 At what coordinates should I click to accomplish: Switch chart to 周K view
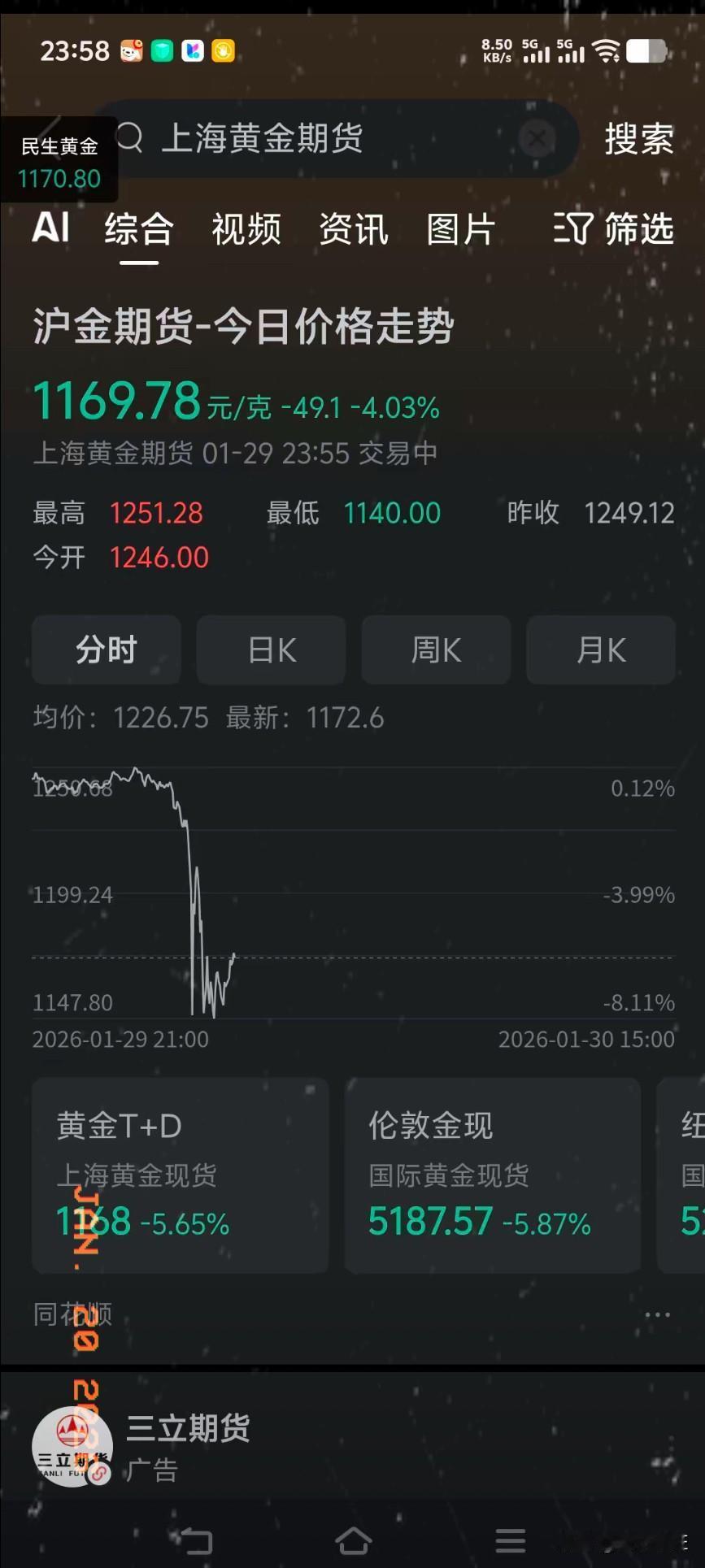[436, 649]
